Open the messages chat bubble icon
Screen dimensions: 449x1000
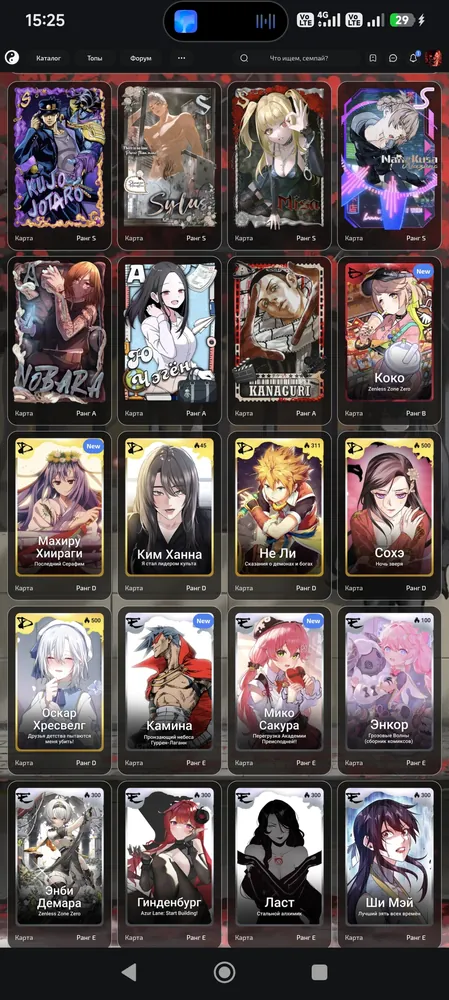[x=394, y=58]
